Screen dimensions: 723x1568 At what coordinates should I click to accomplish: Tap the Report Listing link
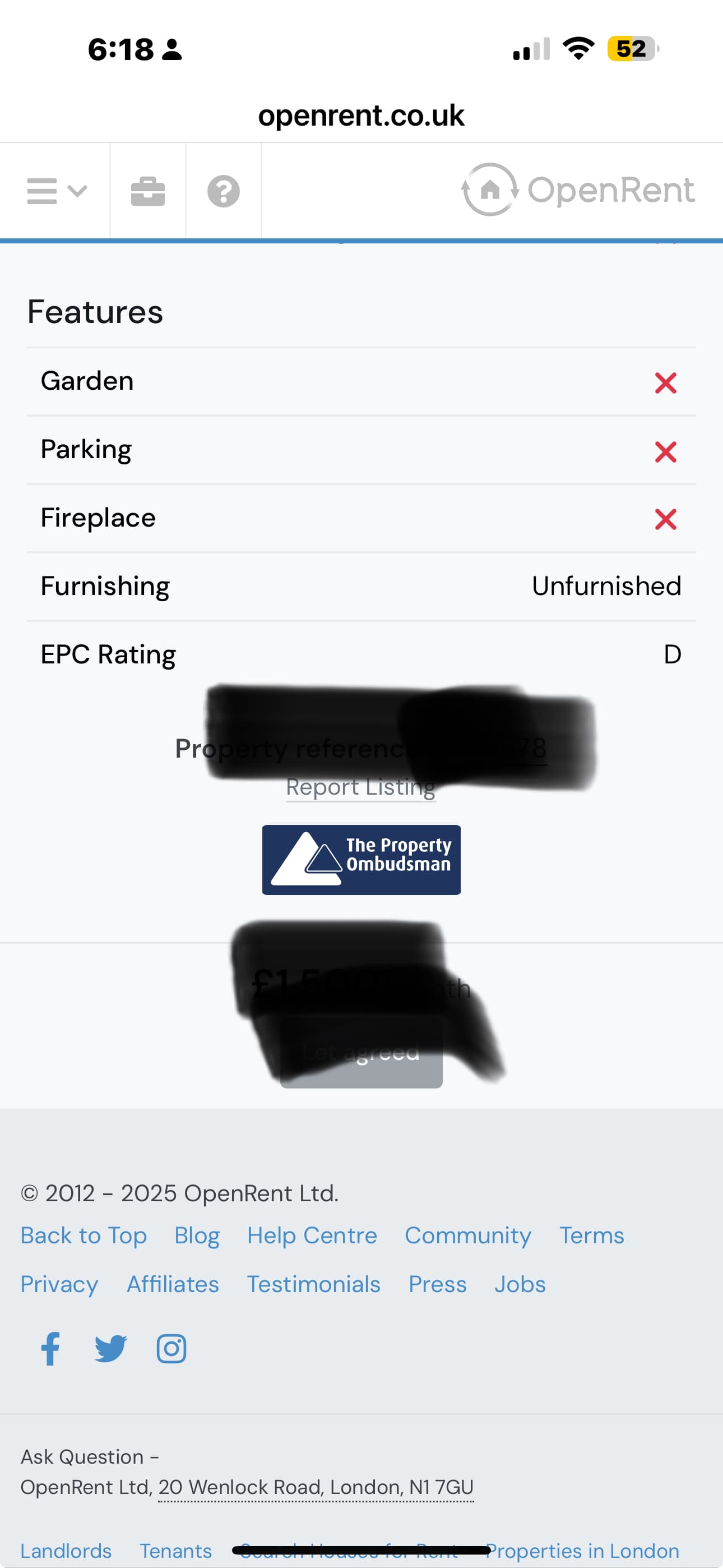click(361, 787)
